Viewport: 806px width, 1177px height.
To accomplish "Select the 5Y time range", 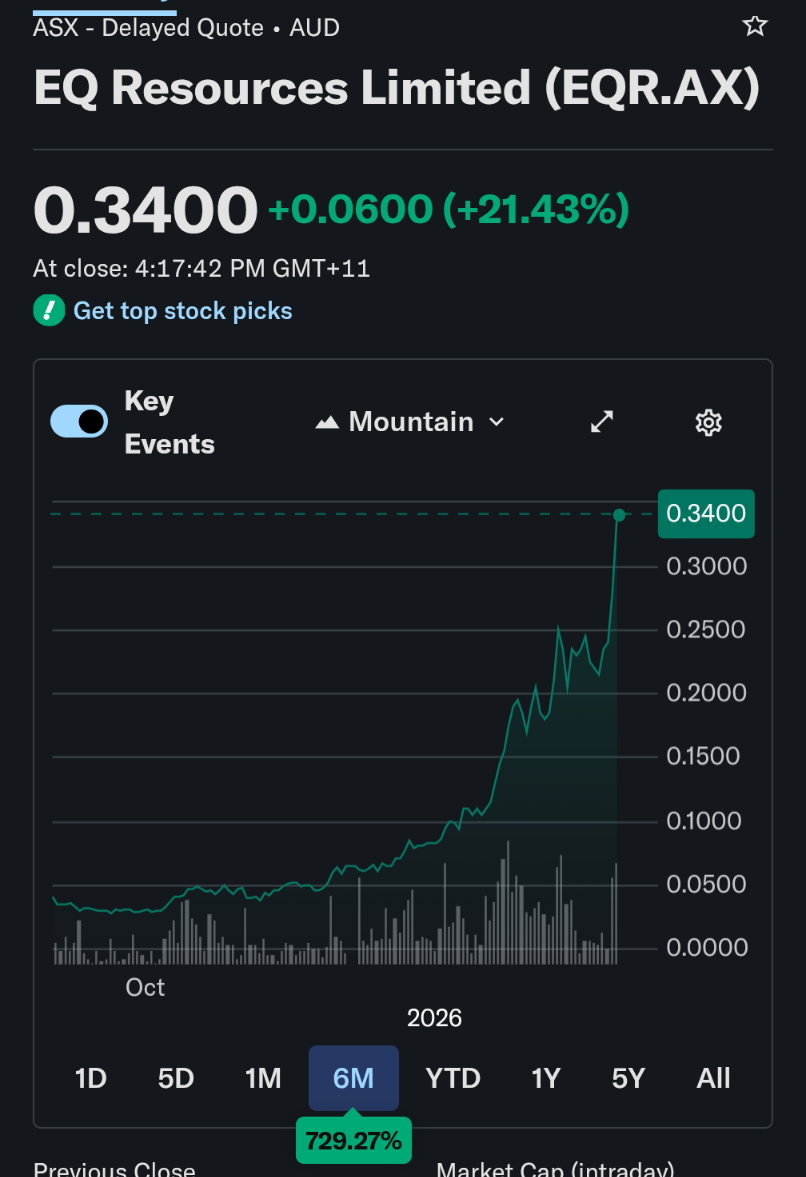I will [x=629, y=1078].
